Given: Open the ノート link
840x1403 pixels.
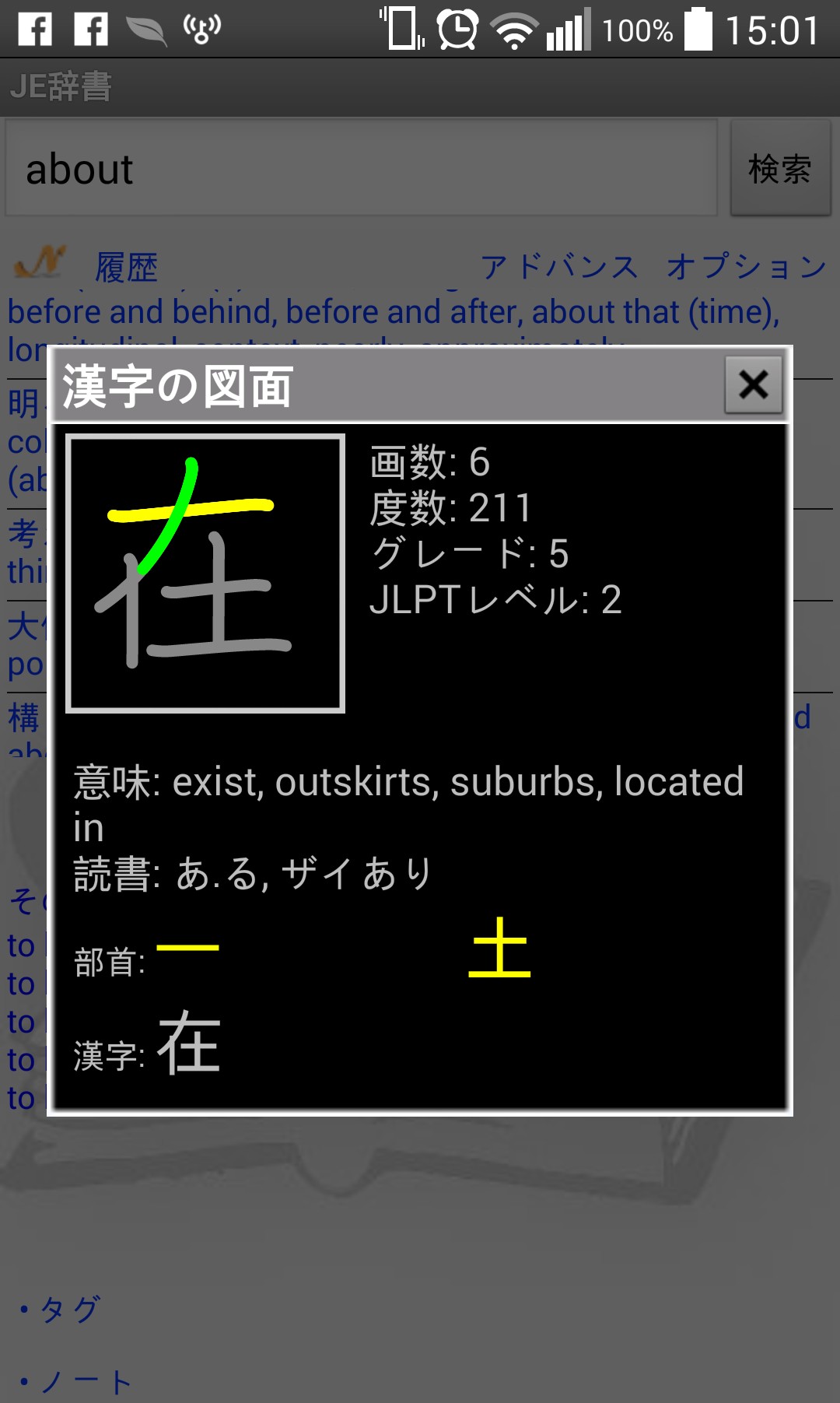Looking at the screenshot, I should tap(84, 1383).
